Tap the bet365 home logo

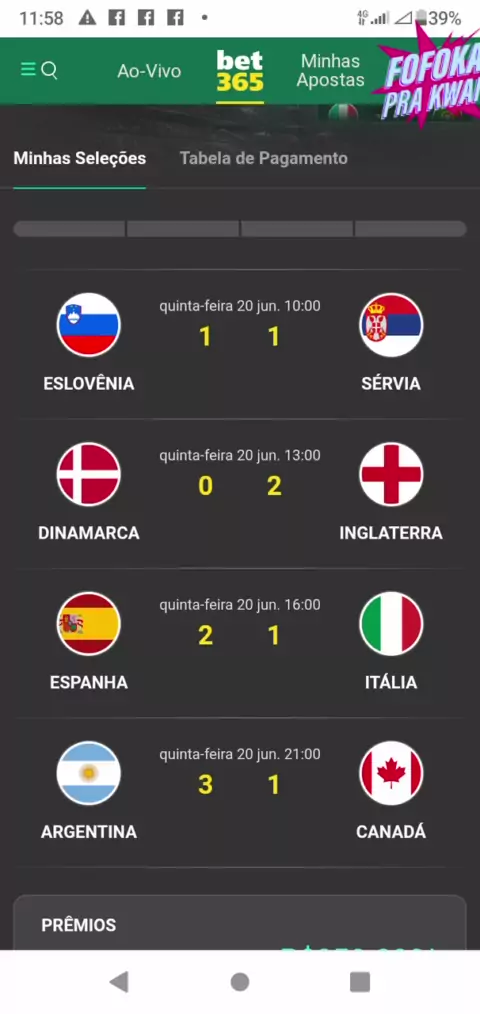240,71
